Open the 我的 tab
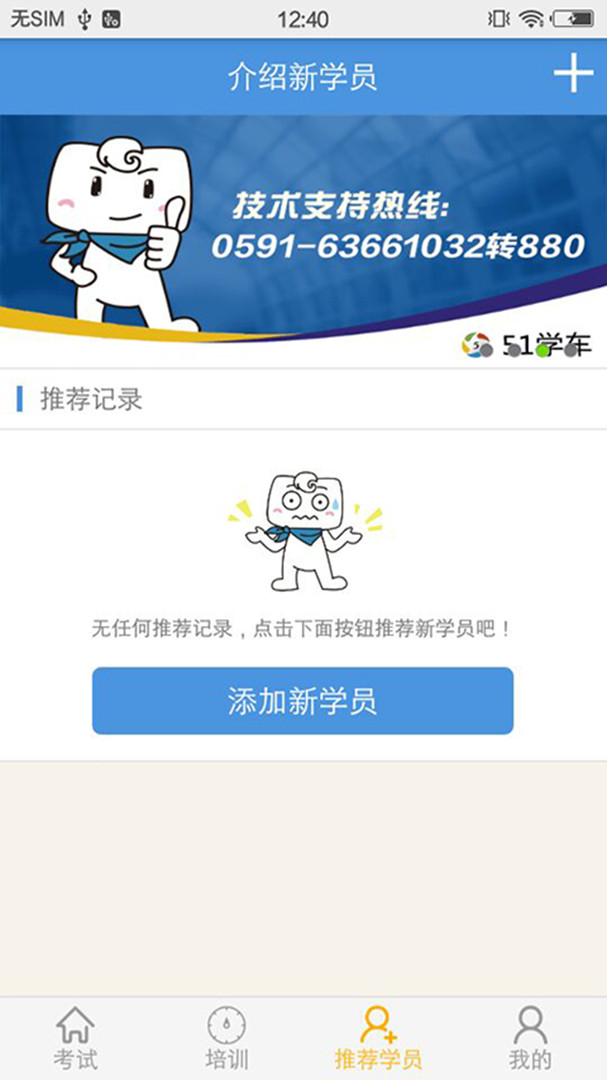Image resolution: width=607 pixels, height=1080 pixels. click(529, 1038)
